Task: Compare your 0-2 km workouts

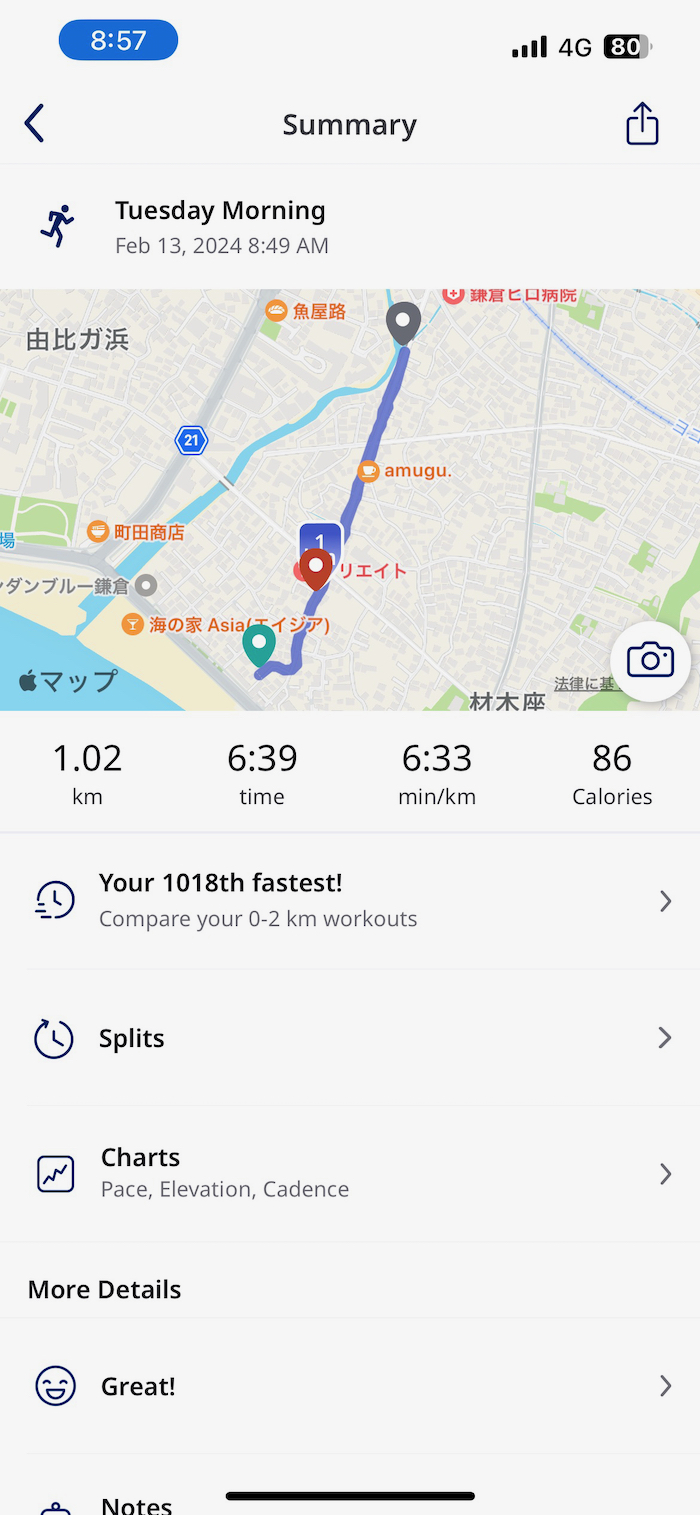Action: [350, 900]
